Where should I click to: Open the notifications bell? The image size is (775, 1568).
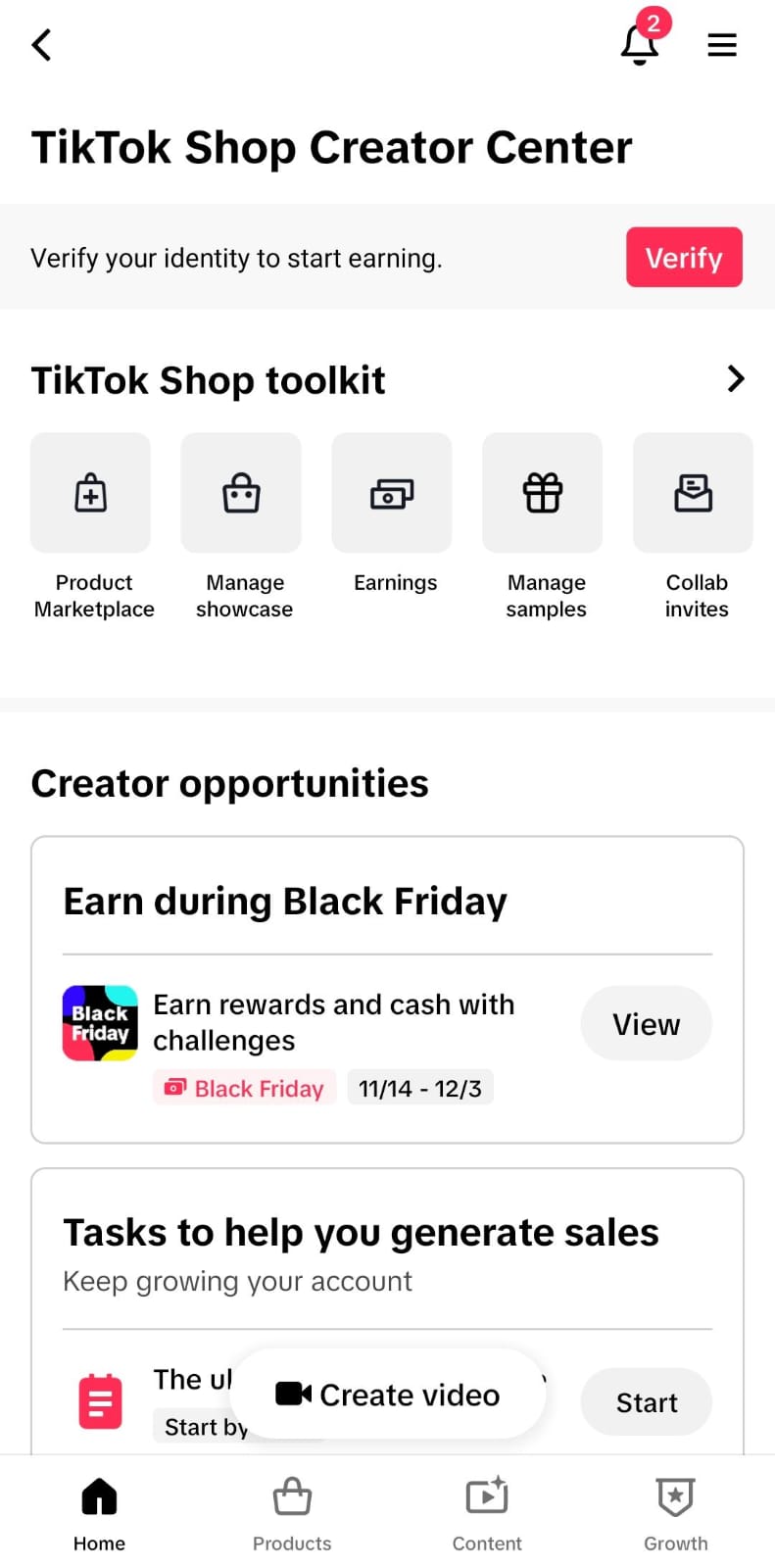pos(640,43)
